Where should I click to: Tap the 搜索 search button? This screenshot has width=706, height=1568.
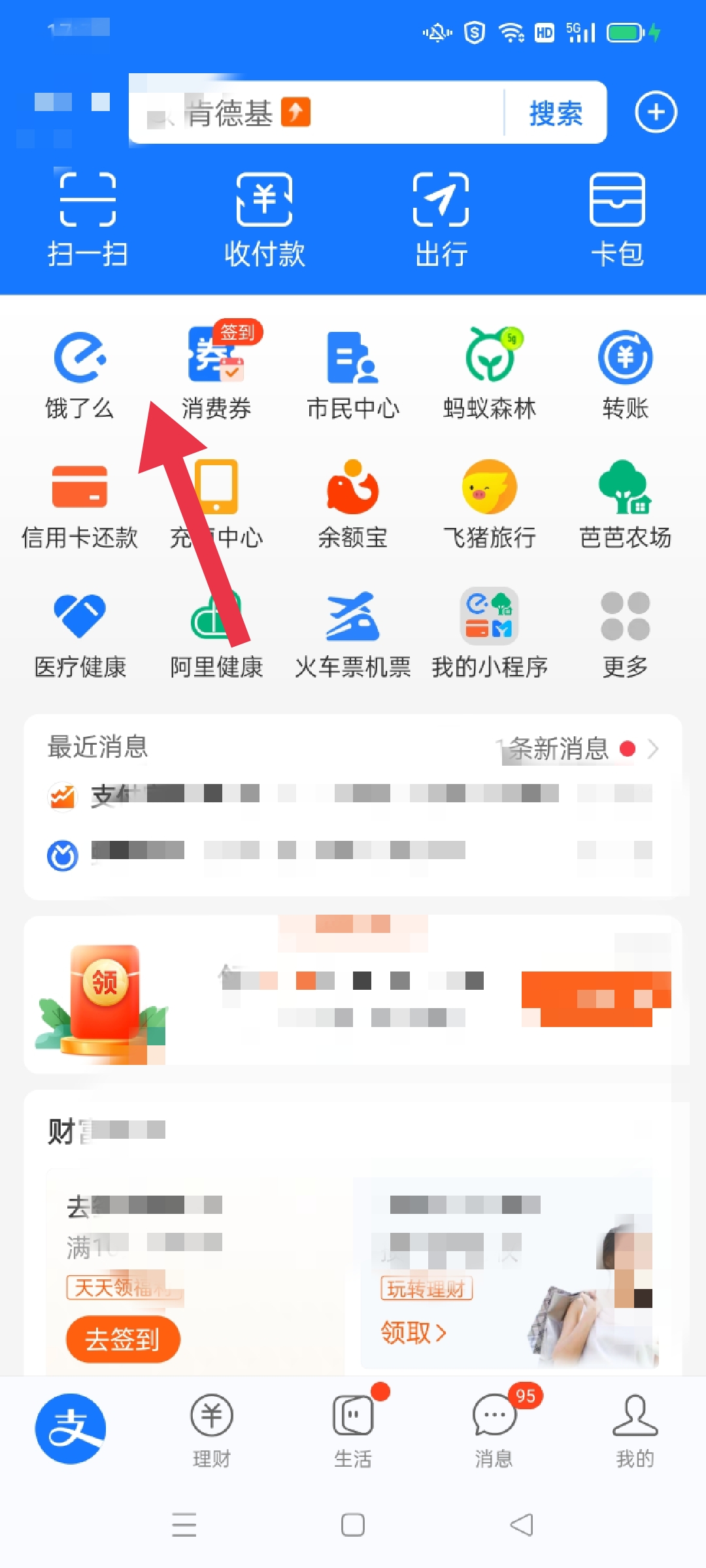pyautogui.click(x=555, y=114)
